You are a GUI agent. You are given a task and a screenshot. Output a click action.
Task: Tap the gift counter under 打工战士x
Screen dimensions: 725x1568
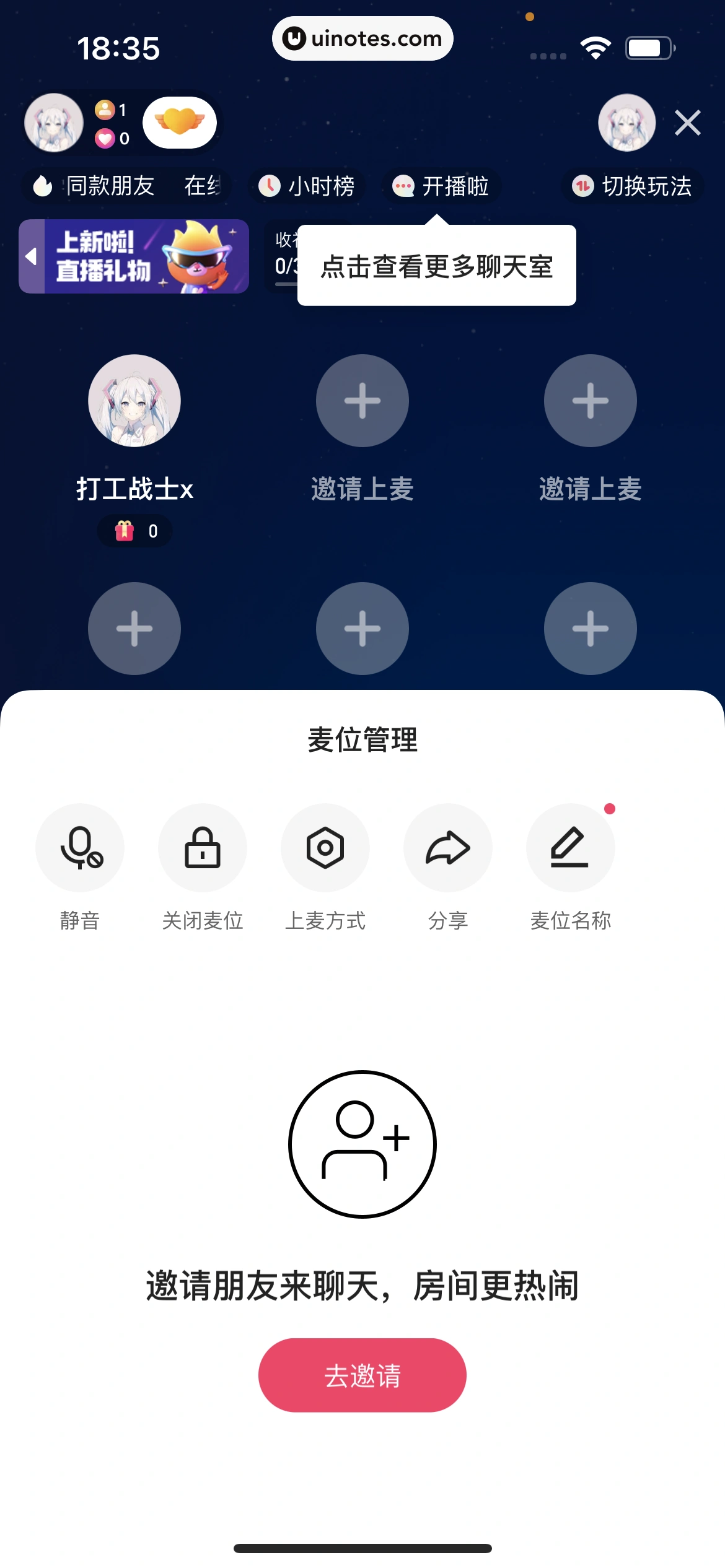tap(134, 531)
